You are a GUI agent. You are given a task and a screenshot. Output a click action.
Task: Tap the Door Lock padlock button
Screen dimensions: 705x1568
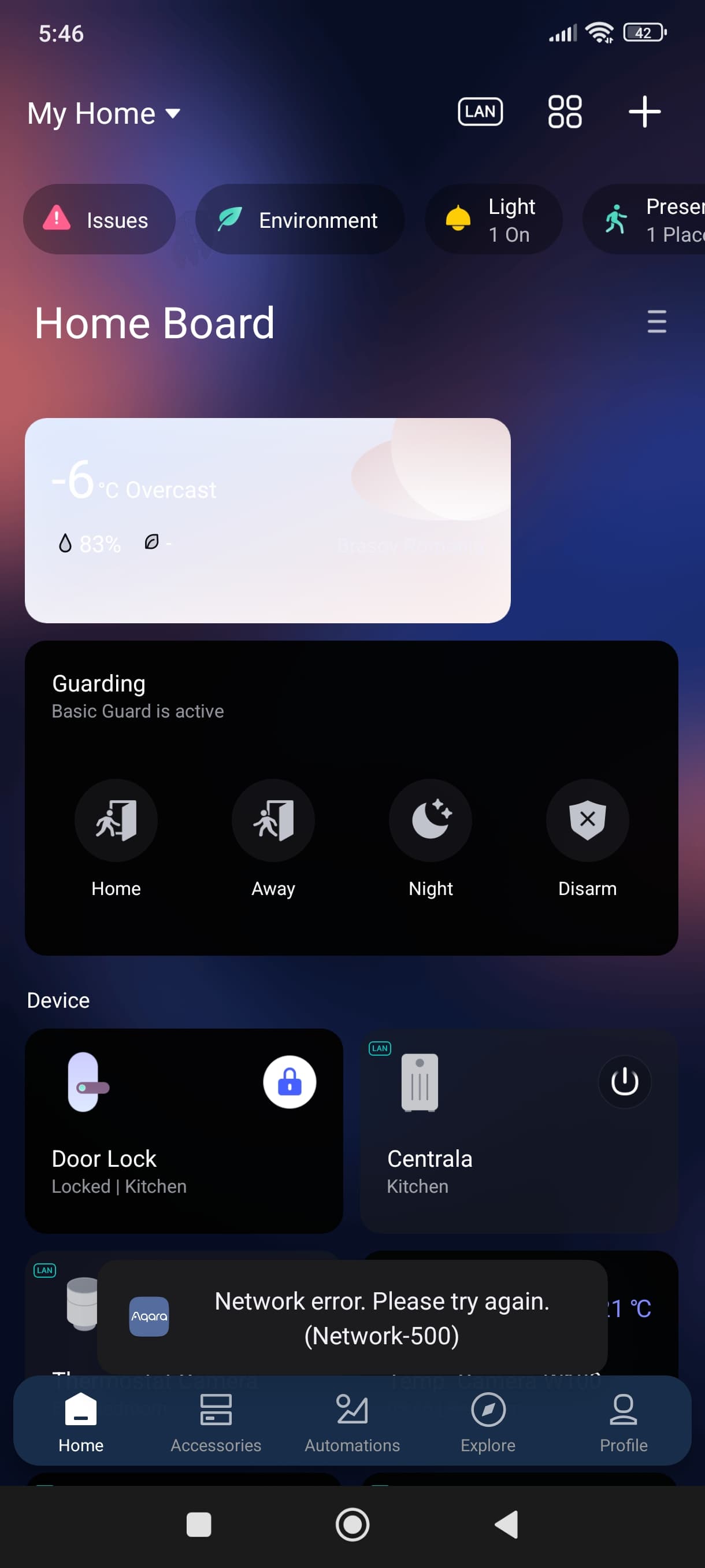click(x=290, y=1082)
